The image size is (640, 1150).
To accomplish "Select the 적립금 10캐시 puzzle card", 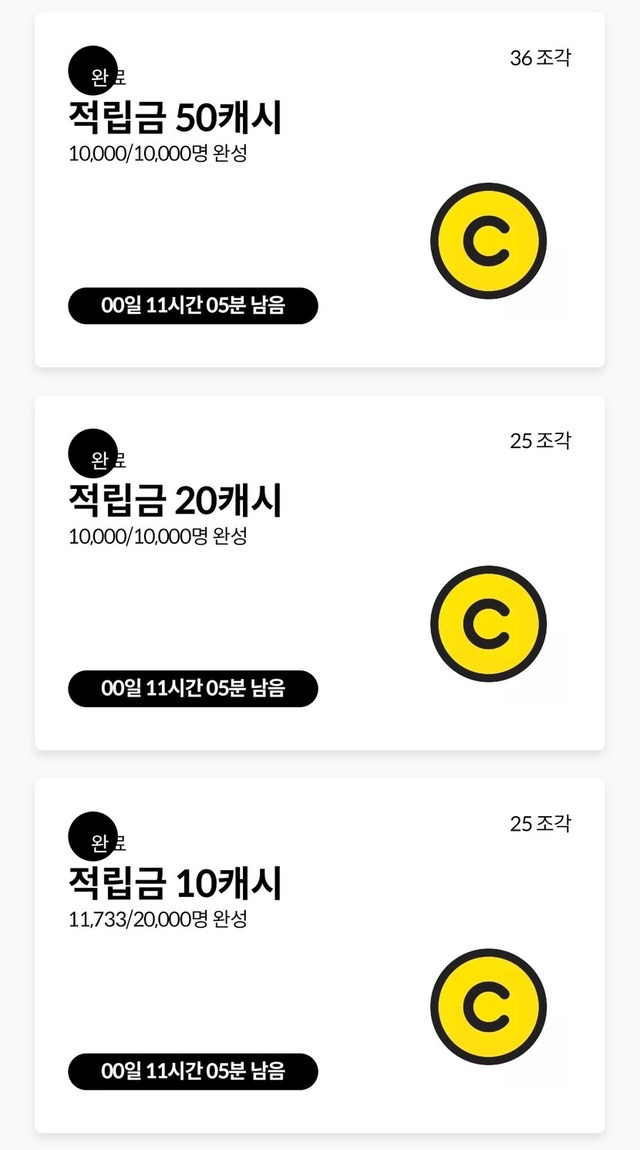I will tap(319, 955).
